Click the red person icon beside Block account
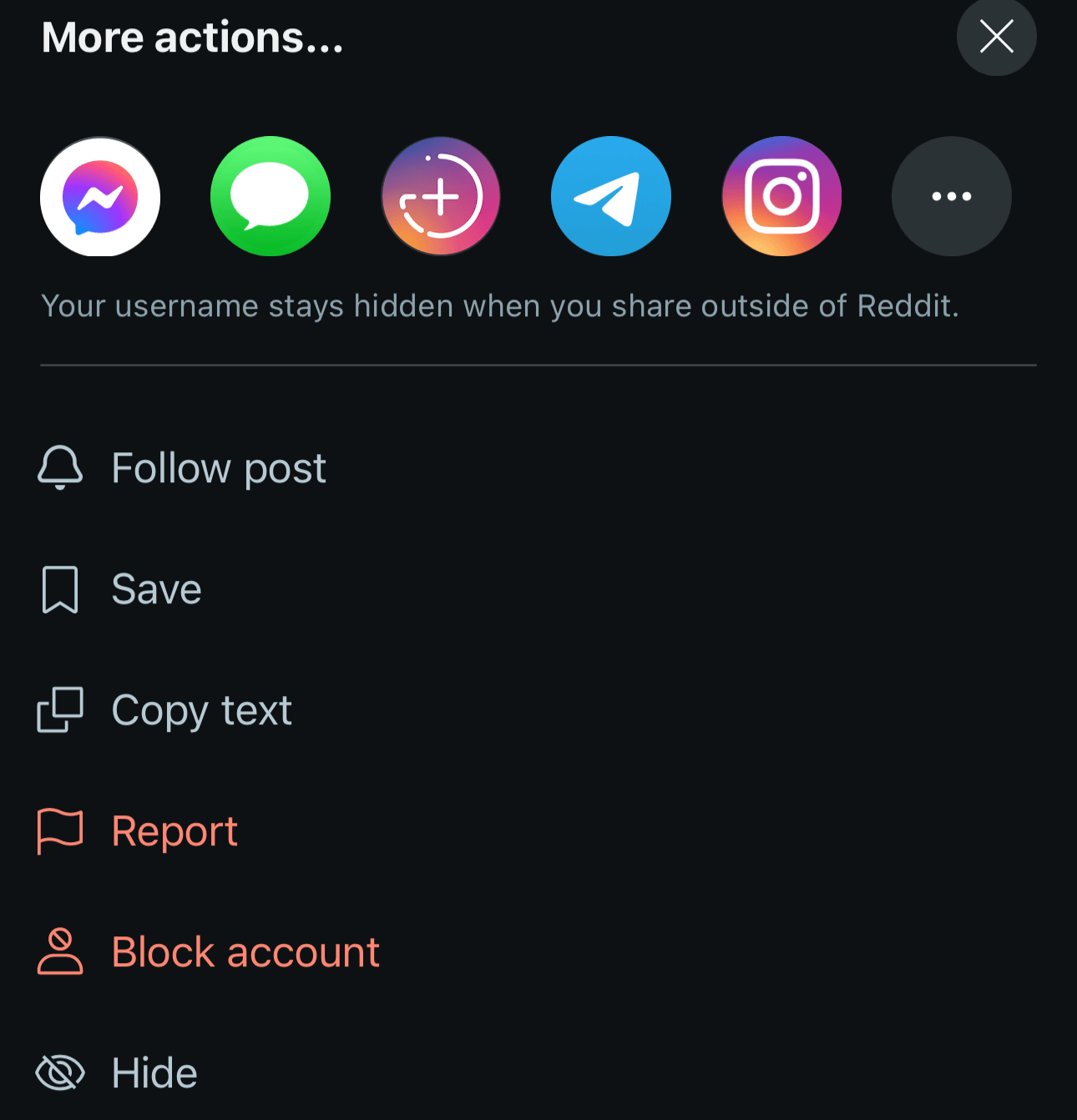This screenshot has height=1120, width=1077. coord(60,951)
